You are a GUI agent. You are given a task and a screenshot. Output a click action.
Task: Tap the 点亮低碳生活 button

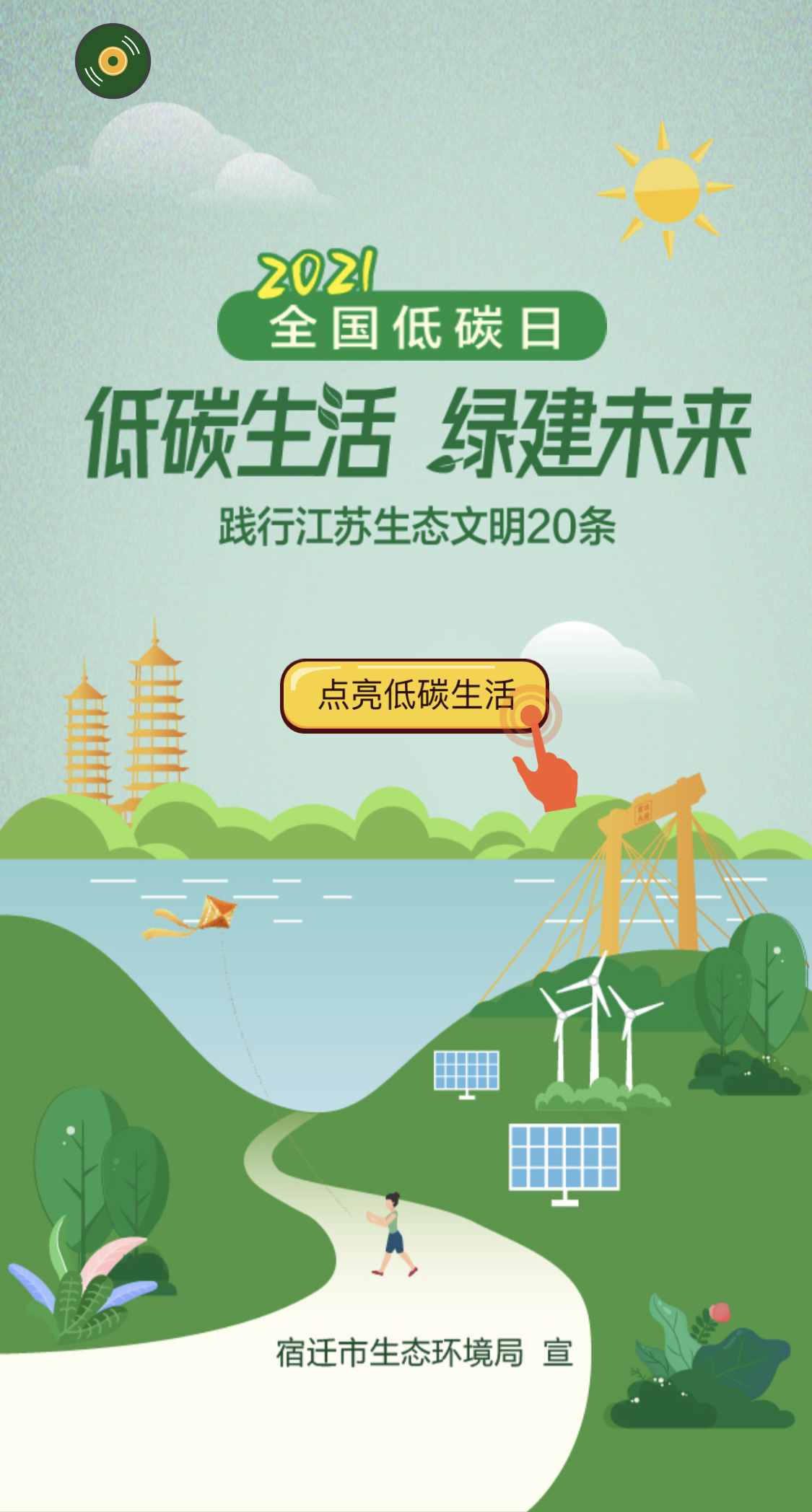pyautogui.click(x=414, y=695)
